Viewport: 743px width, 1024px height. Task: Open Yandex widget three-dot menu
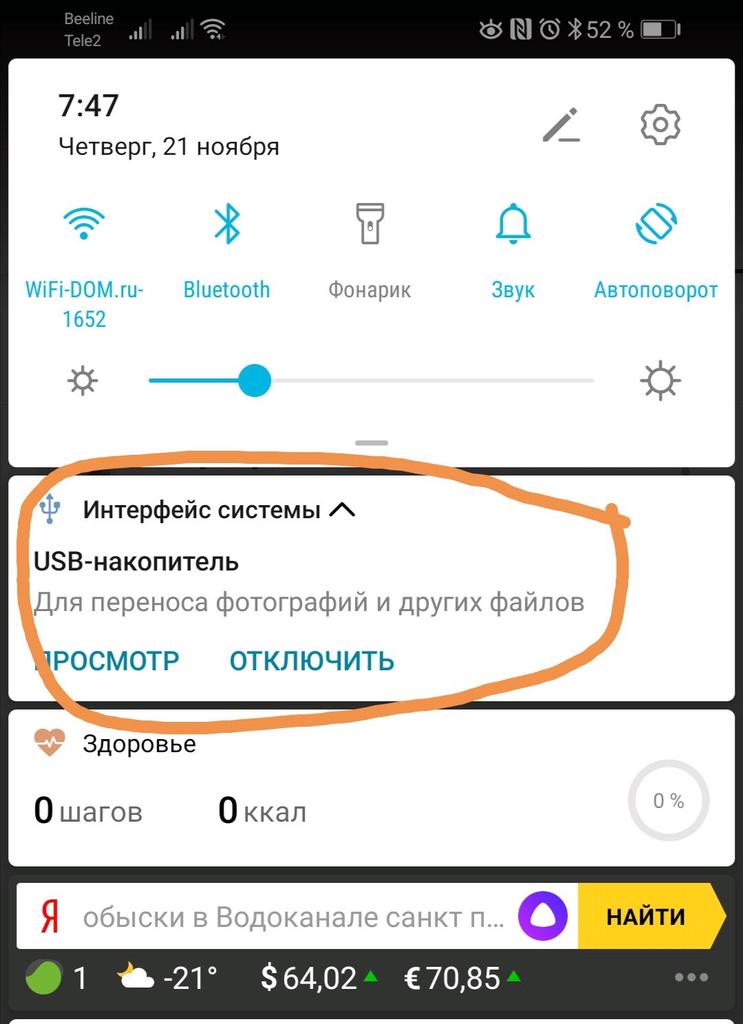coord(691,977)
